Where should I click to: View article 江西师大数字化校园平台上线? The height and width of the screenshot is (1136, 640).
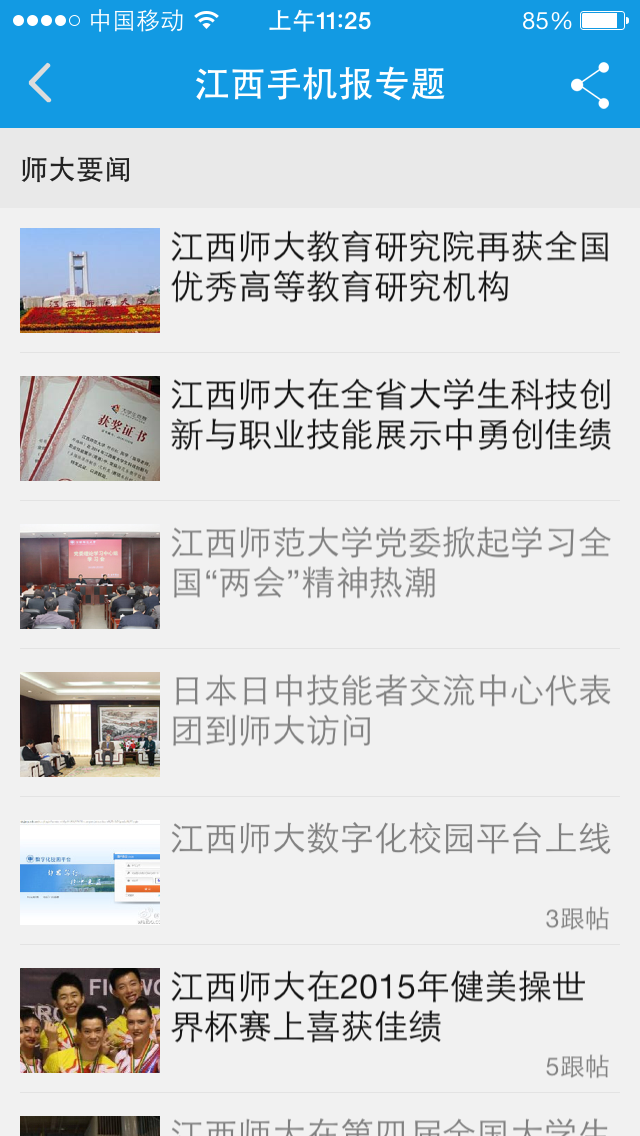(x=320, y=871)
